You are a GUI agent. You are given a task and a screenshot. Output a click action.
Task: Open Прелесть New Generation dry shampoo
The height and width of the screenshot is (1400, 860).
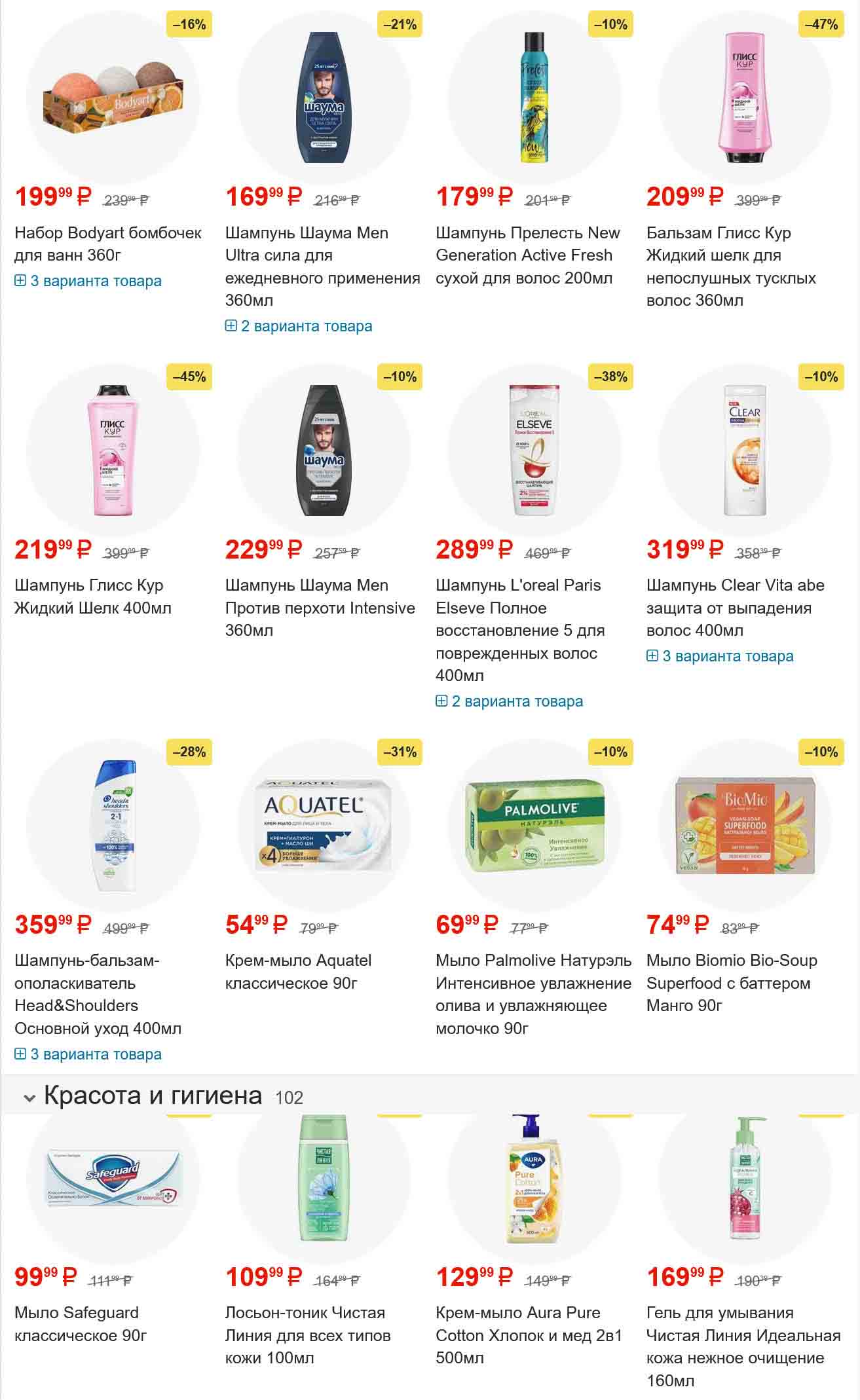(527, 255)
